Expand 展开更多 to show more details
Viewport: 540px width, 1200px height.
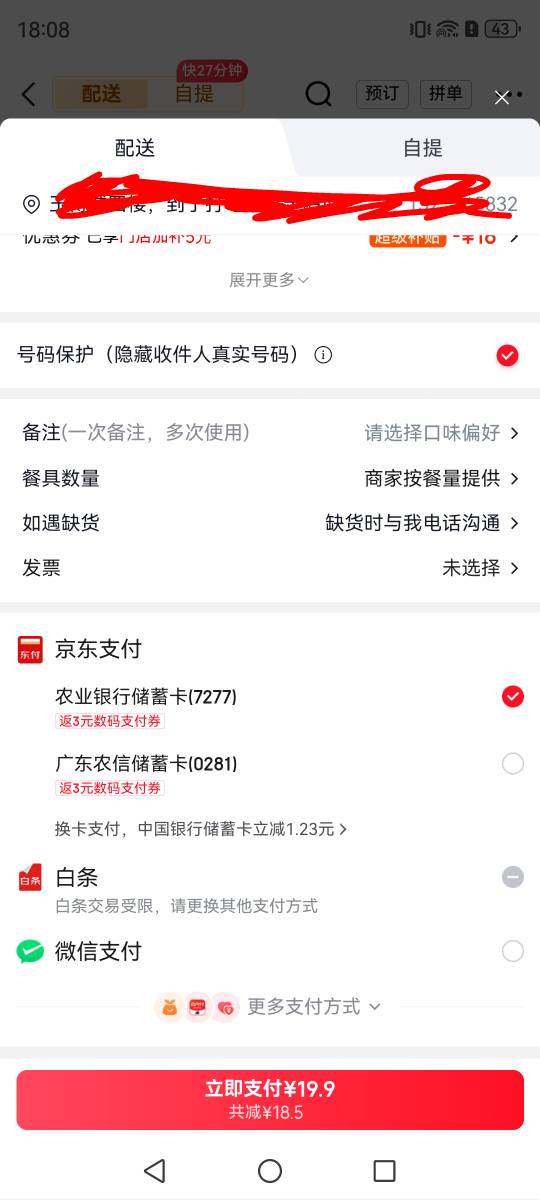(270, 280)
